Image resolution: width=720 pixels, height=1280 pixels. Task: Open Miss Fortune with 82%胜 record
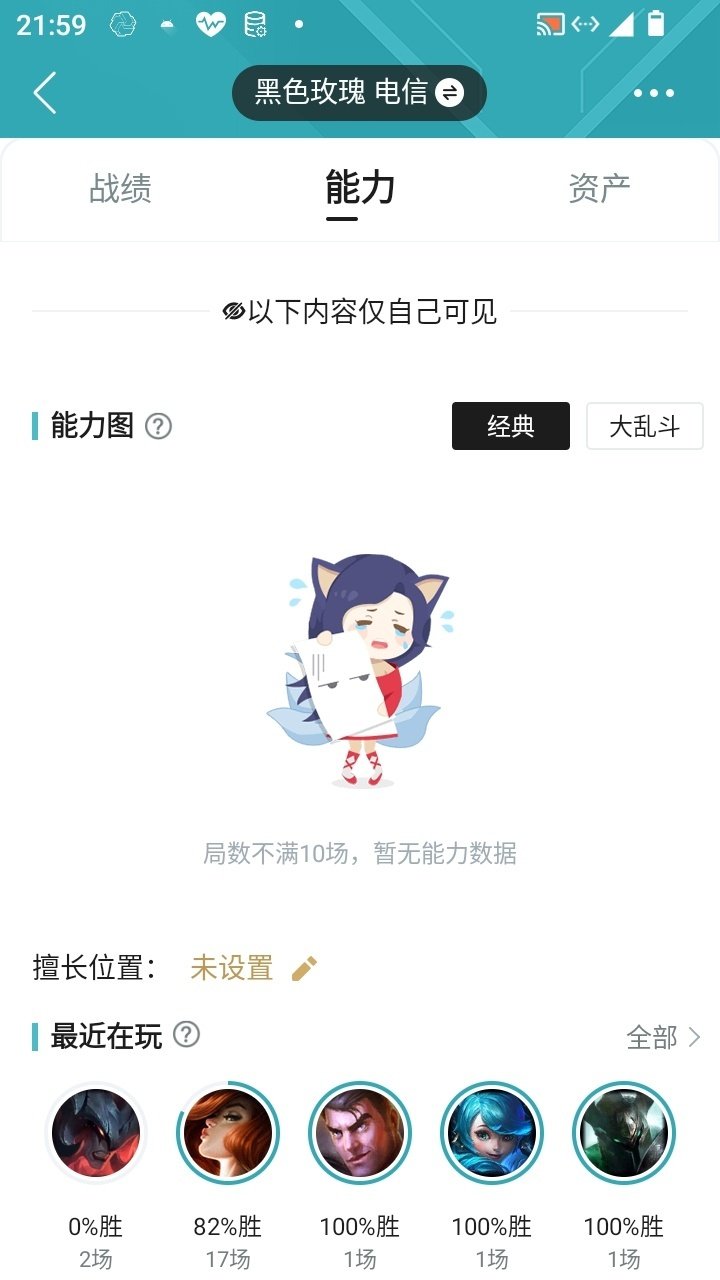(227, 1132)
